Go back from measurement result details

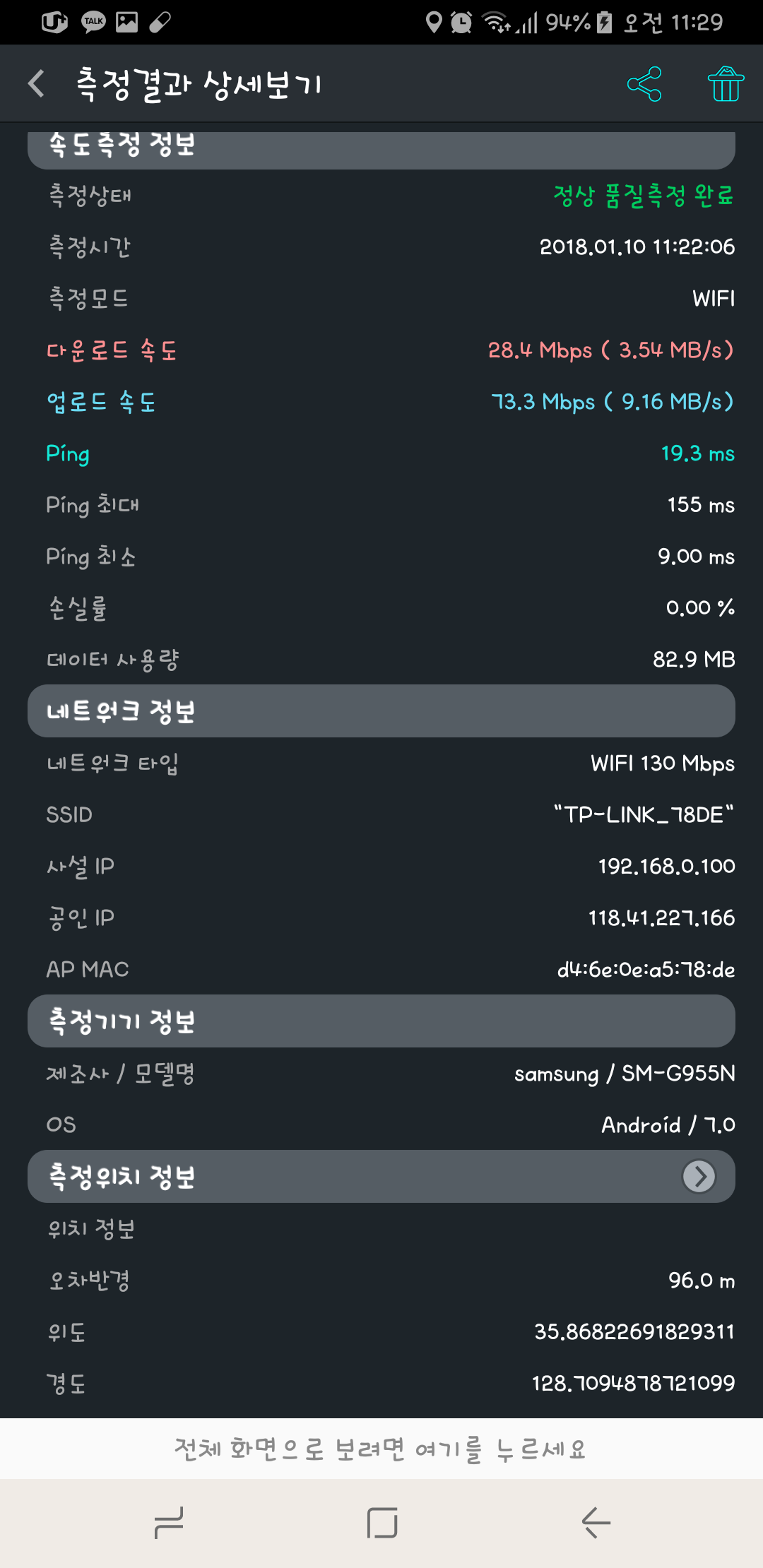click(x=37, y=83)
